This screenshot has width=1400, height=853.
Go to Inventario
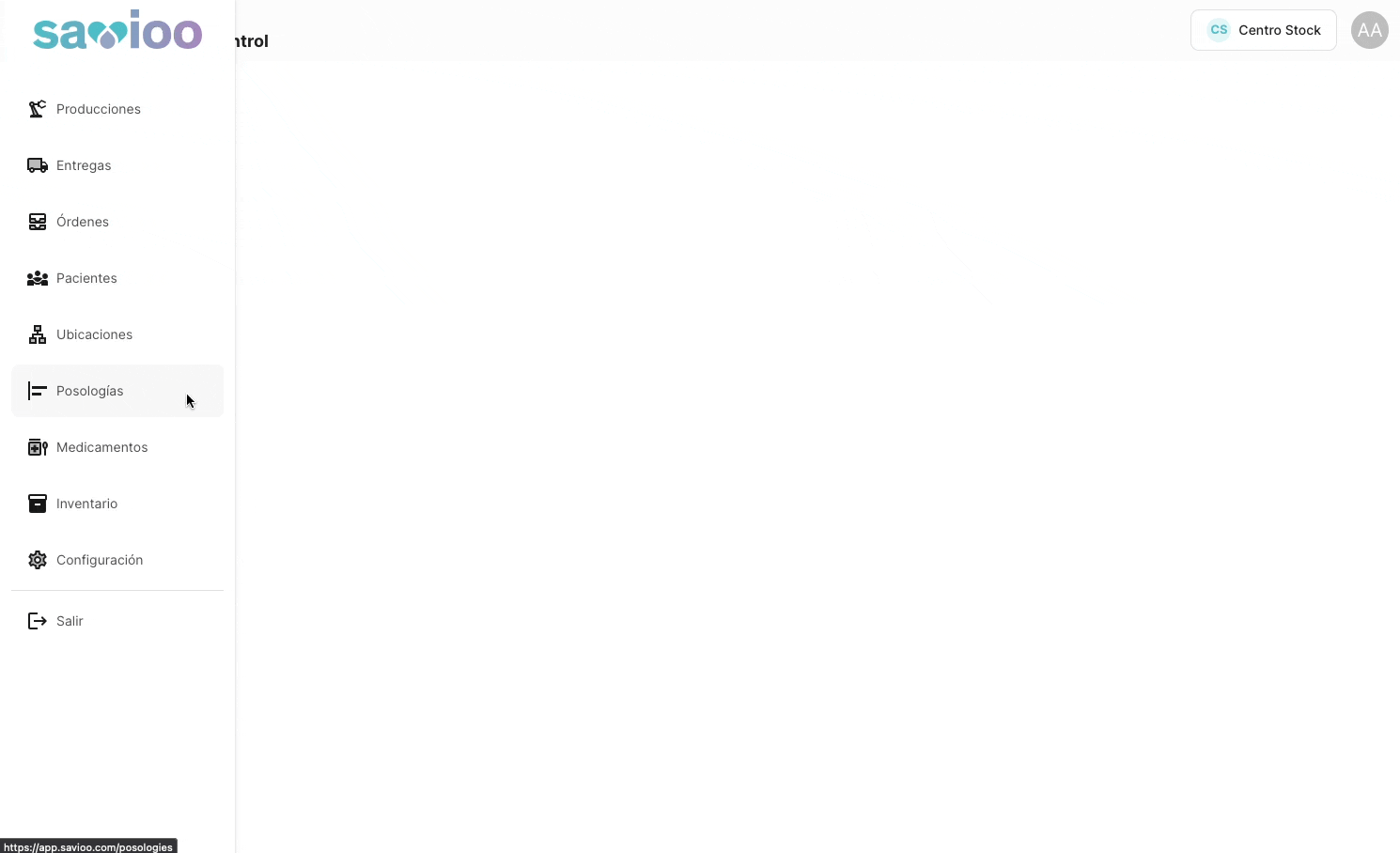point(86,504)
